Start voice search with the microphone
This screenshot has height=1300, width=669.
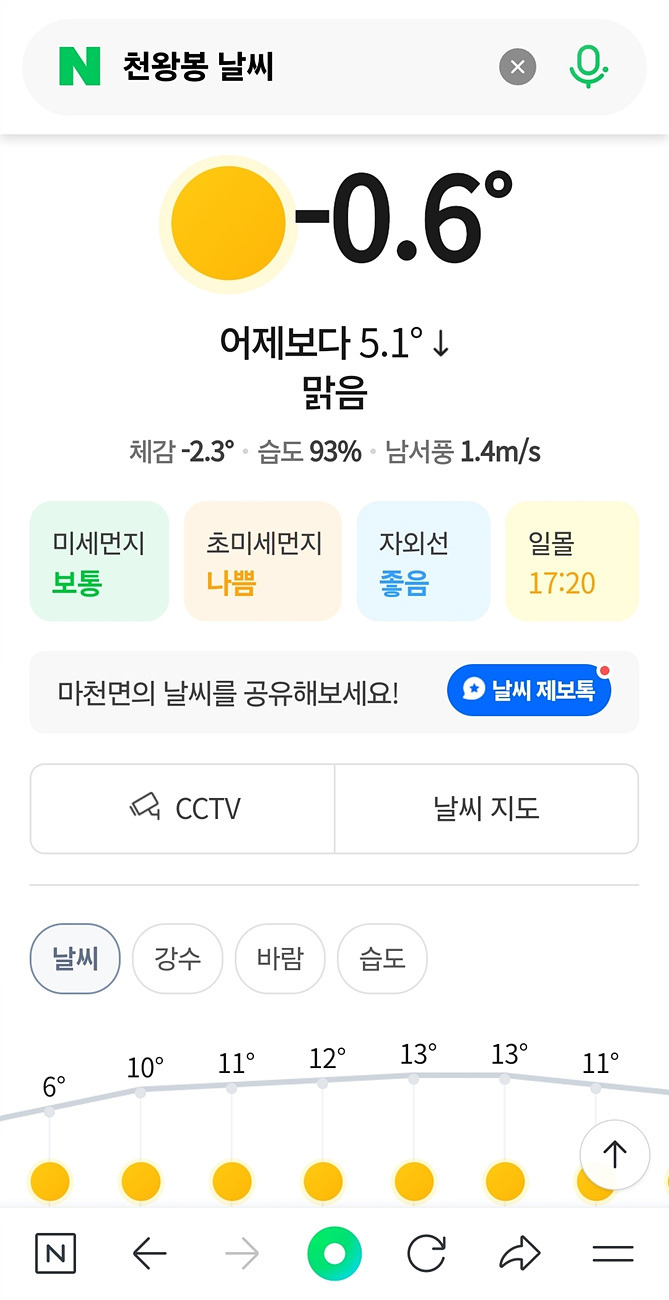588,68
